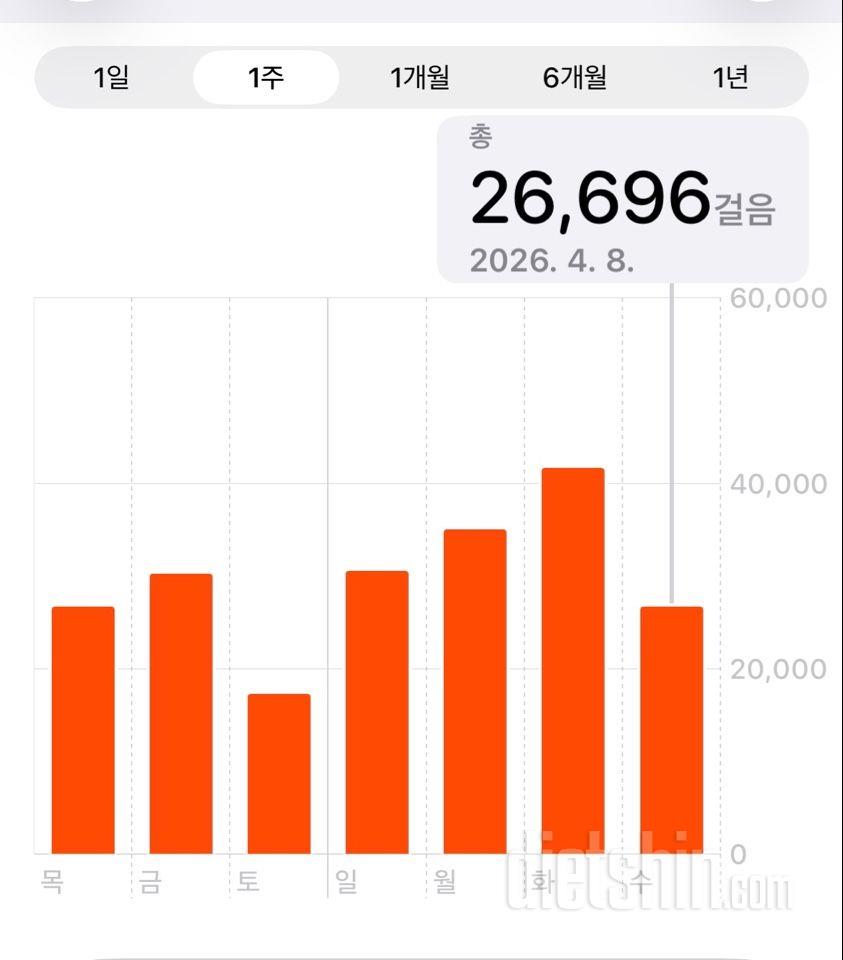The image size is (843, 960).
Task: Tap the 수 (Wednesday) step bar
Action: pyautogui.click(x=671, y=730)
